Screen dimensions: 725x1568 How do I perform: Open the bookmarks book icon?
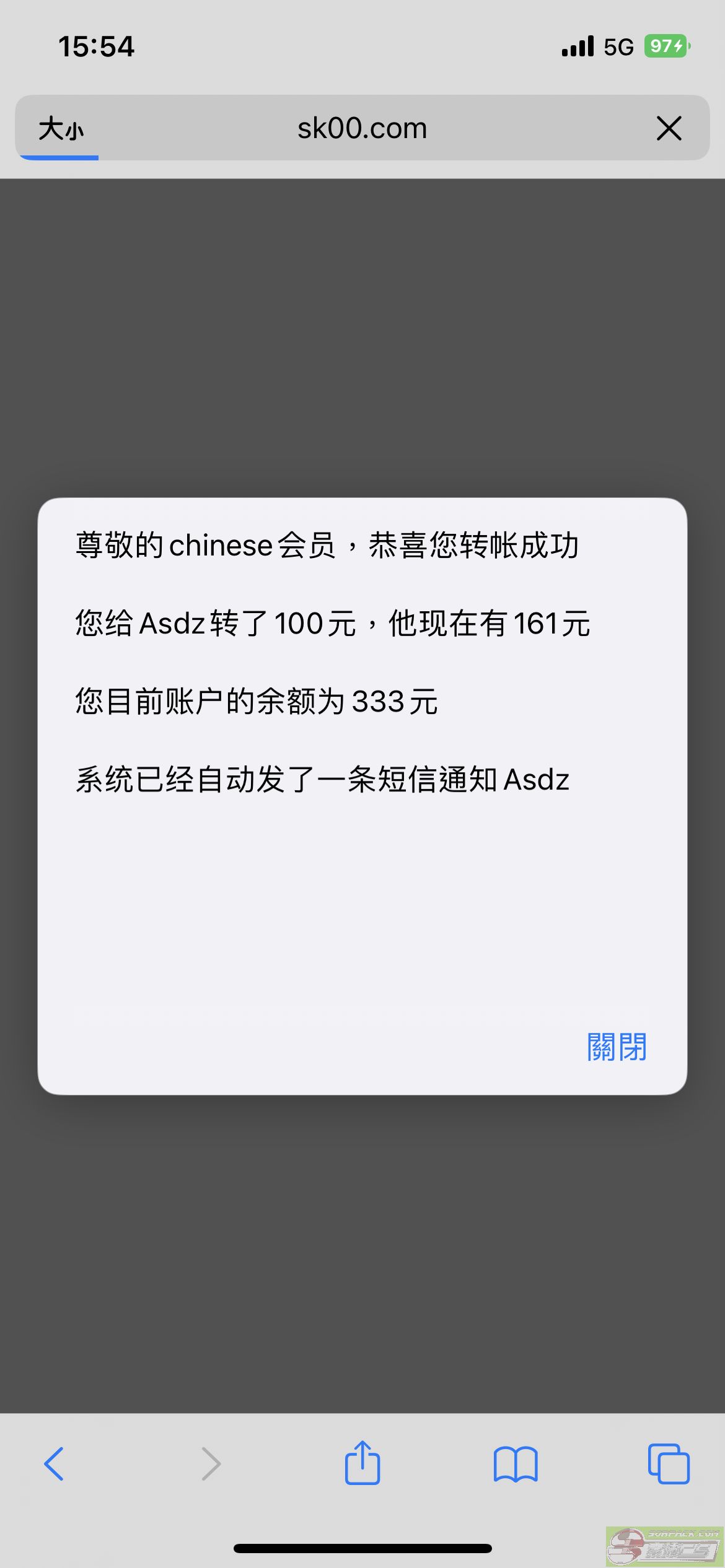tap(516, 1465)
